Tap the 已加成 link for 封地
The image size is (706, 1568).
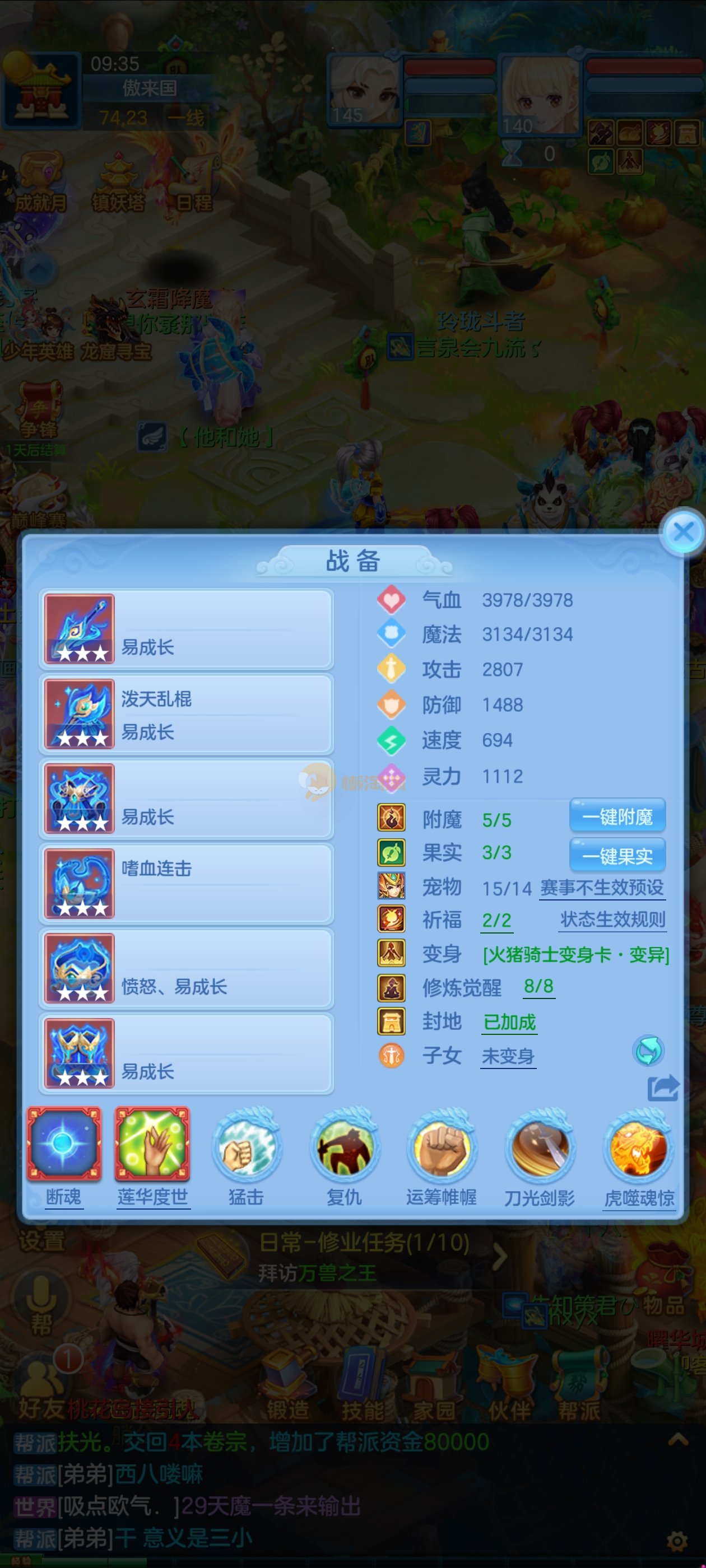pyautogui.click(x=509, y=1022)
